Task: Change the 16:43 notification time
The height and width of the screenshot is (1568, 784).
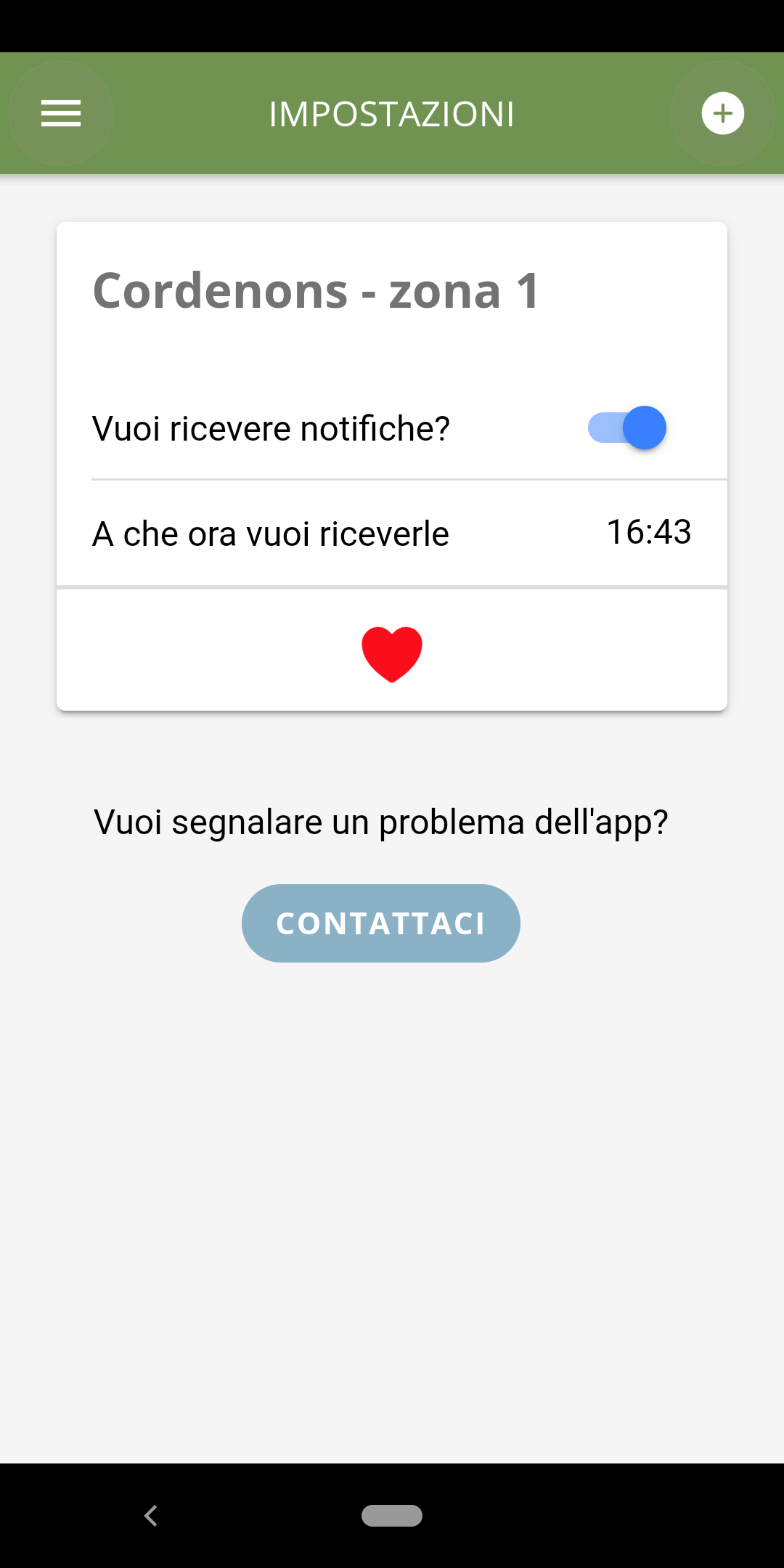Action: pos(648,532)
